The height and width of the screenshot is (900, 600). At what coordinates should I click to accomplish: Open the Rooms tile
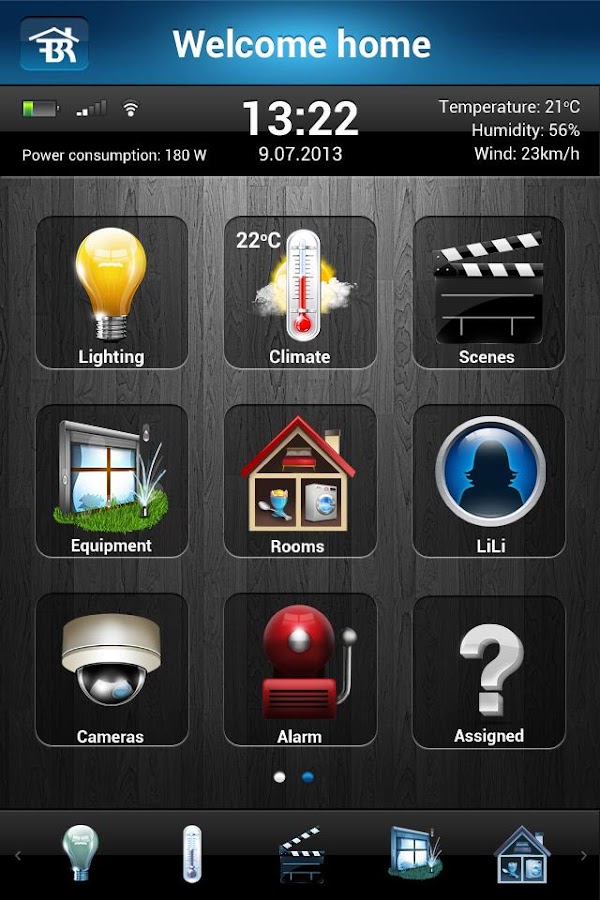click(x=300, y=481)
